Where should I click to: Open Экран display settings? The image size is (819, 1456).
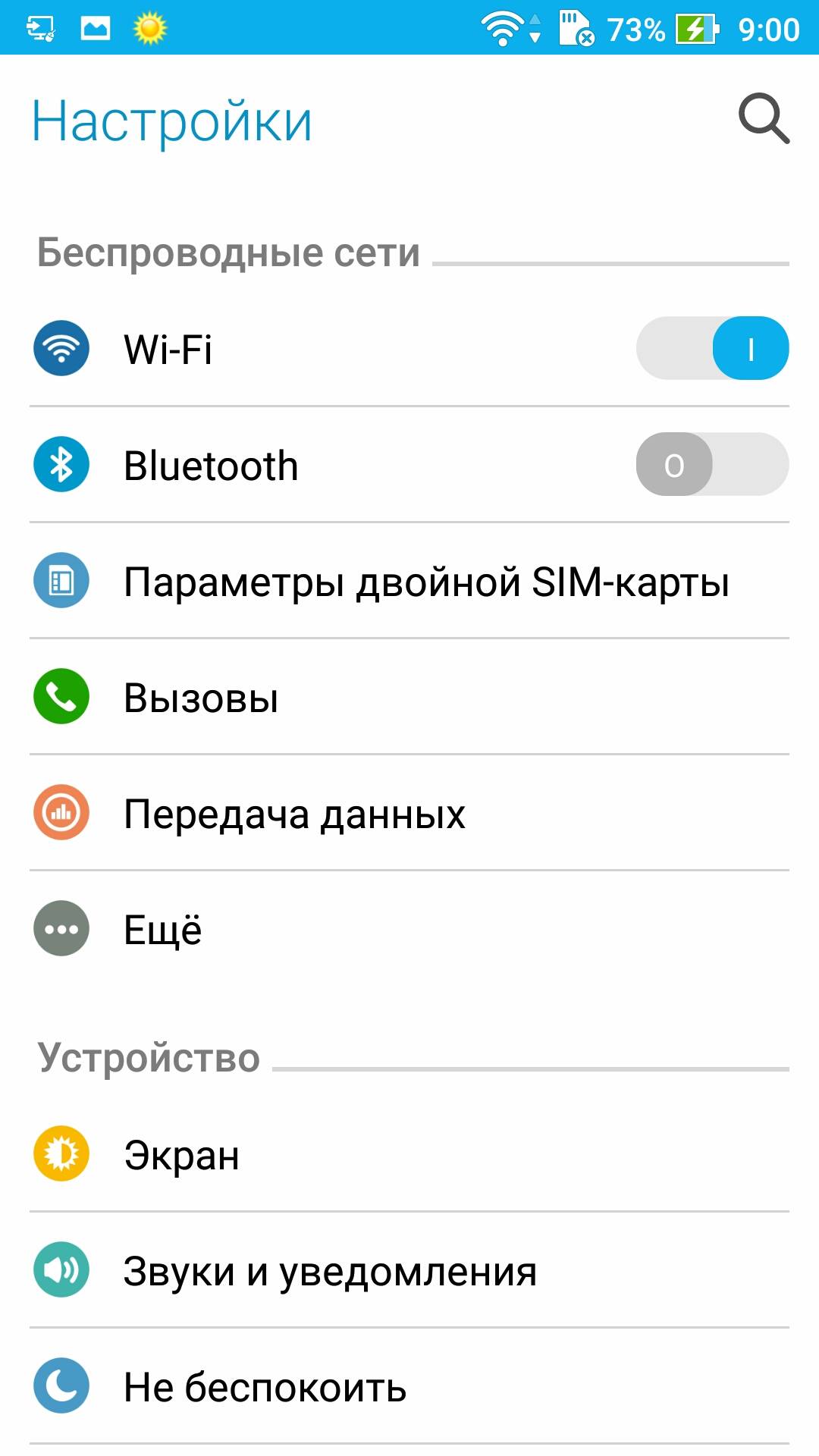coord(409,1154)
